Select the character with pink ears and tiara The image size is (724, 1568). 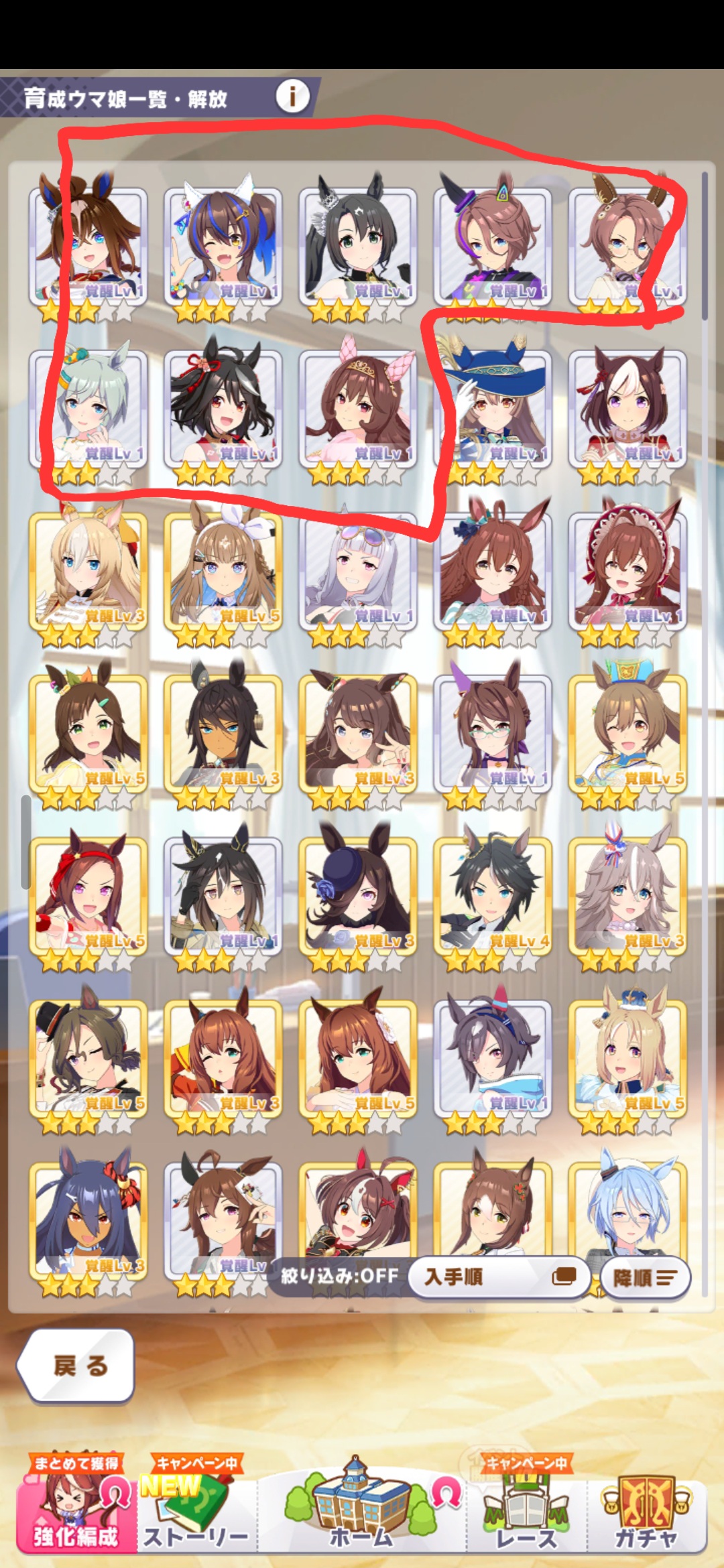click(x=358, y=409)
